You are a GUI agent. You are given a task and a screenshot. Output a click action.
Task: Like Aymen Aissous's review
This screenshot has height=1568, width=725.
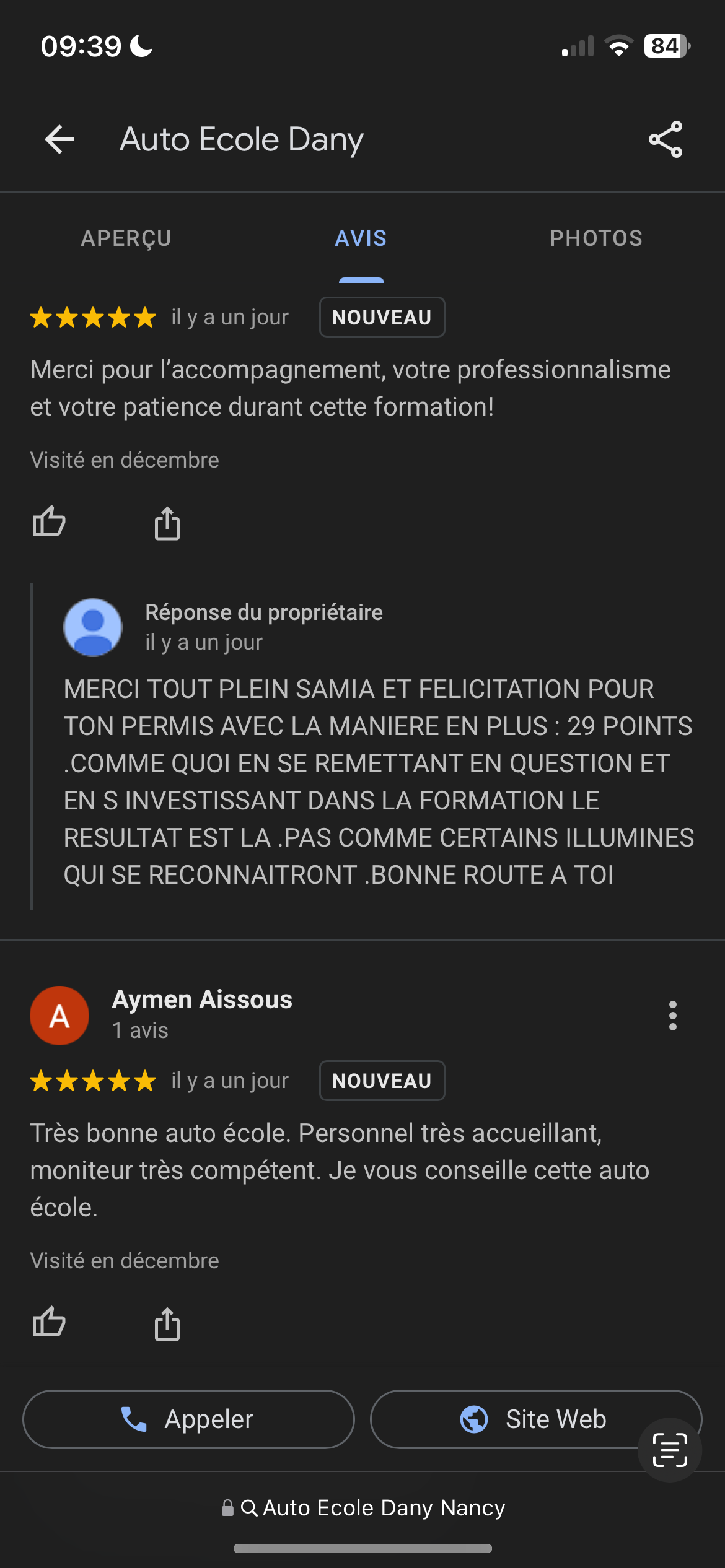(x=49, y=1322)
